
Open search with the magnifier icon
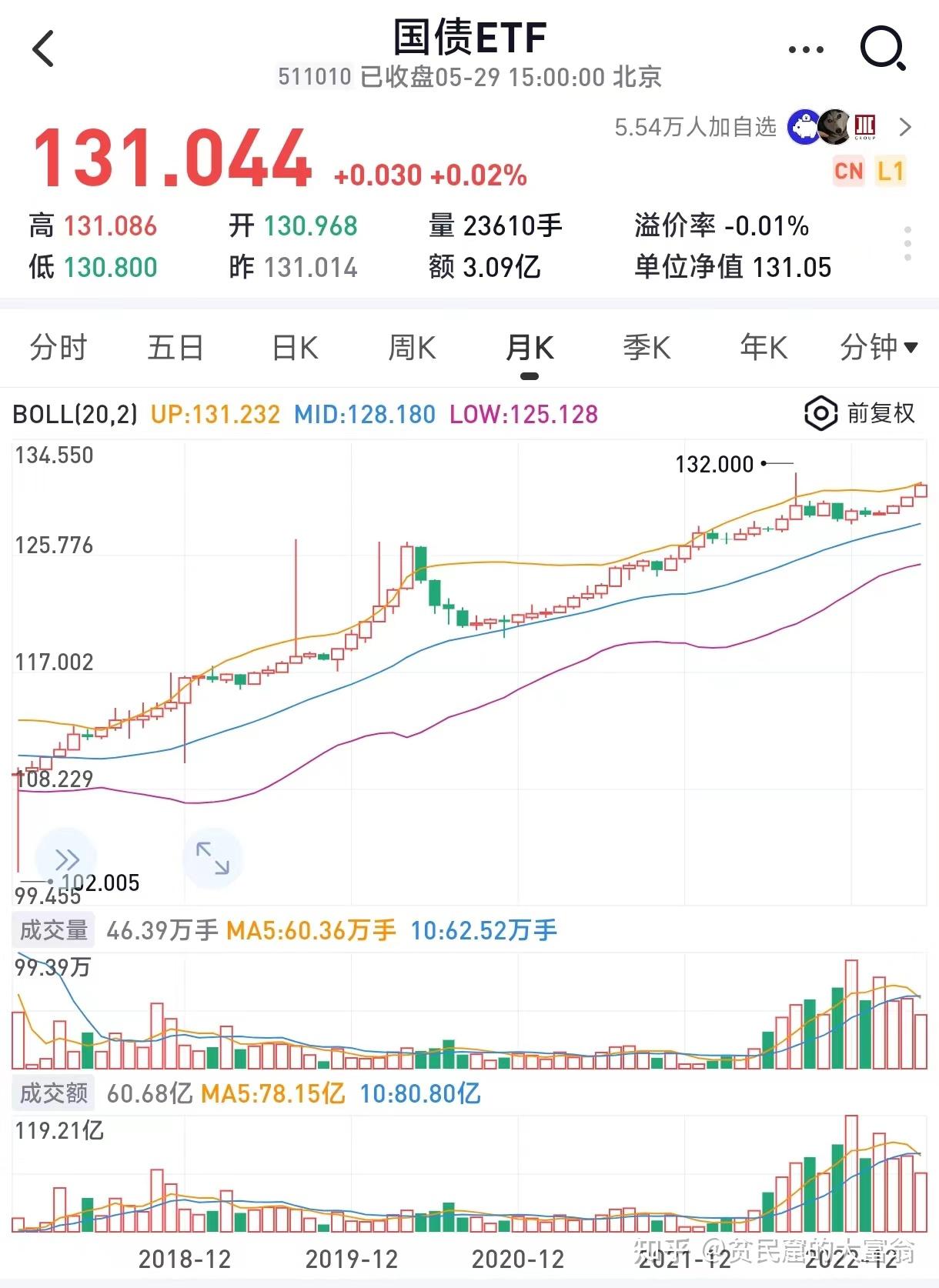point(884,48)
